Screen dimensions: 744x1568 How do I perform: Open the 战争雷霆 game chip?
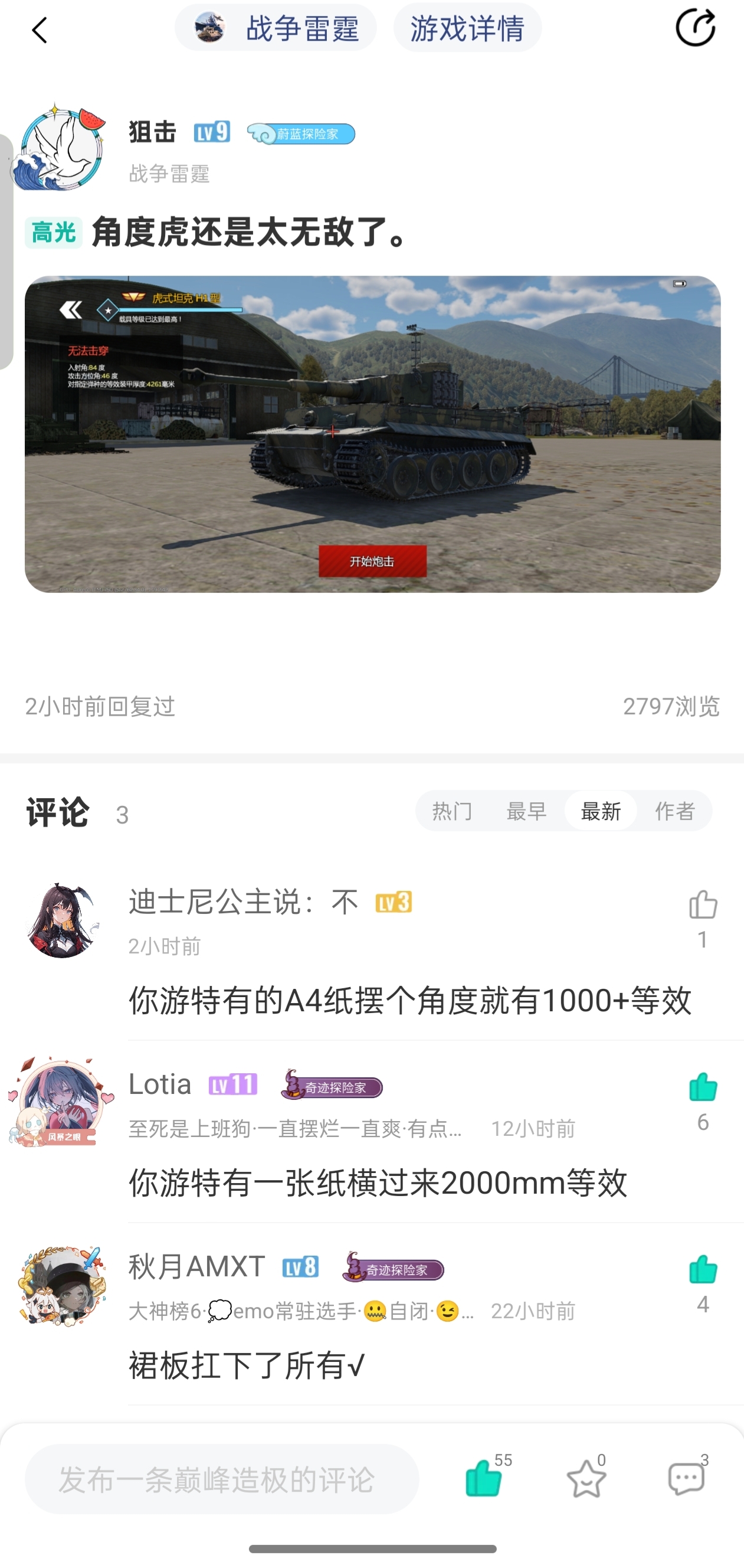pyautogui.click(x=276, y=28)
